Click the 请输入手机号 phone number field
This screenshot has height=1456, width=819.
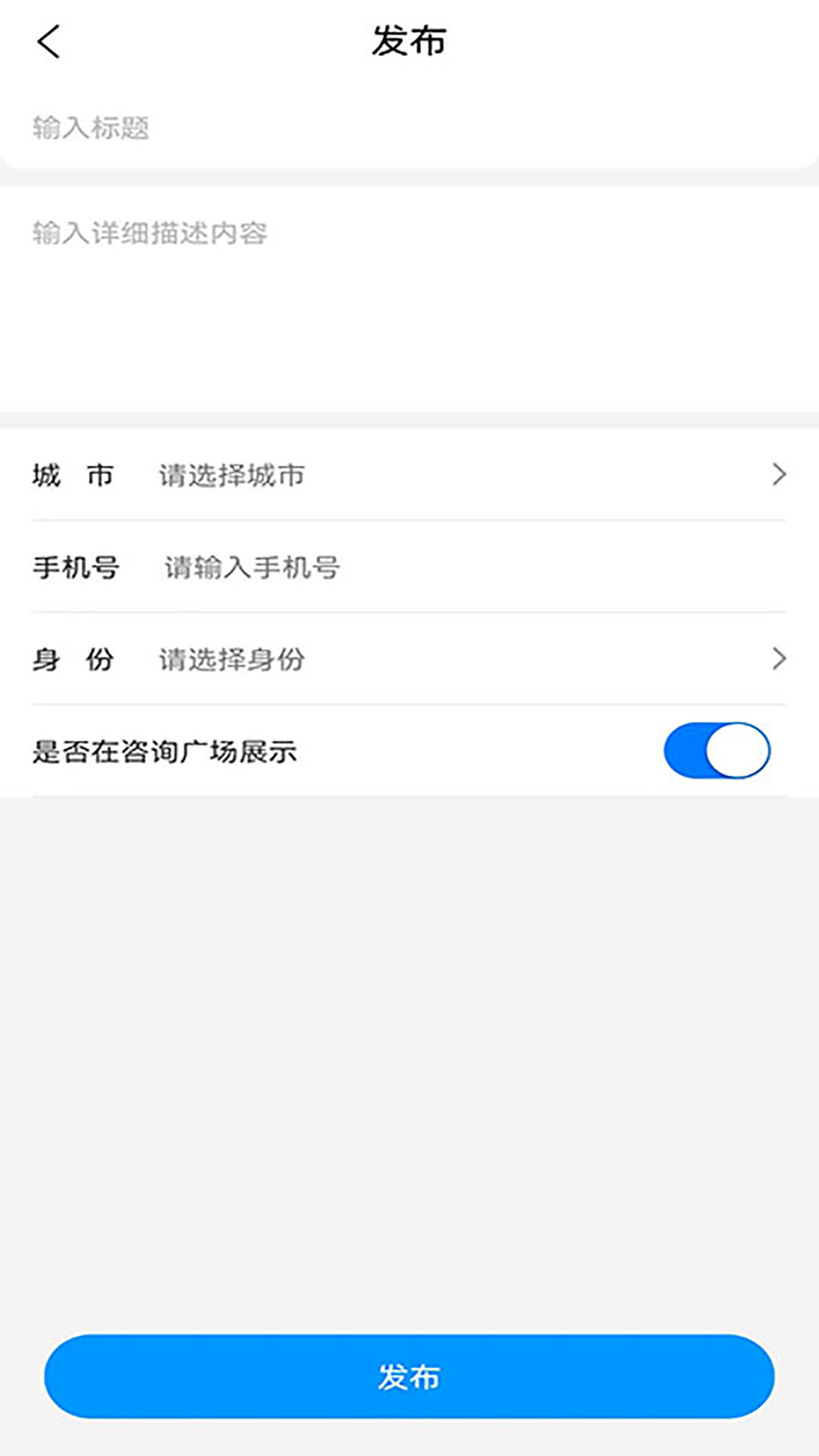point(250,567)
